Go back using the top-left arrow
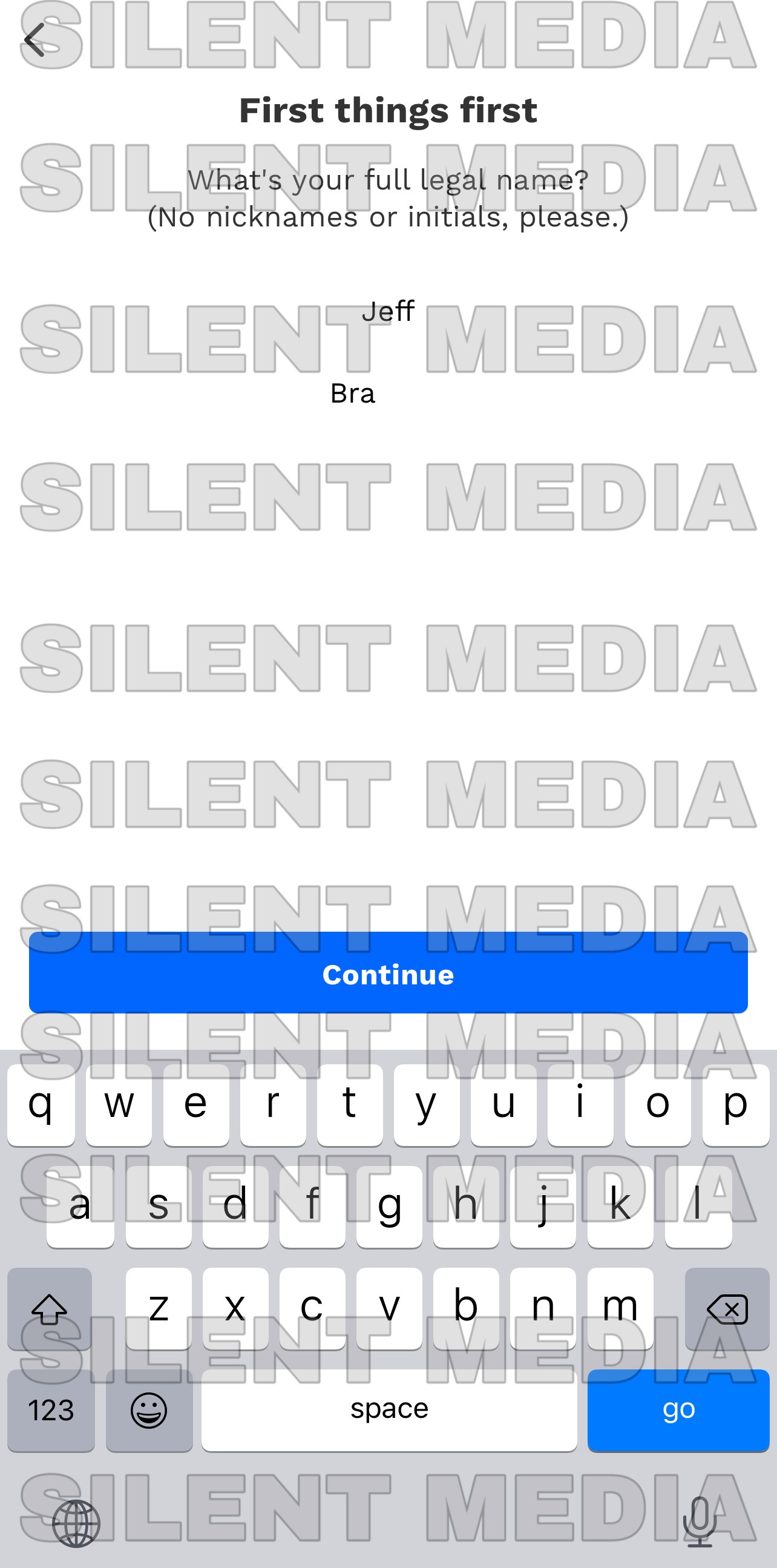Viewport: 777px width, 1568px height. 34,40
